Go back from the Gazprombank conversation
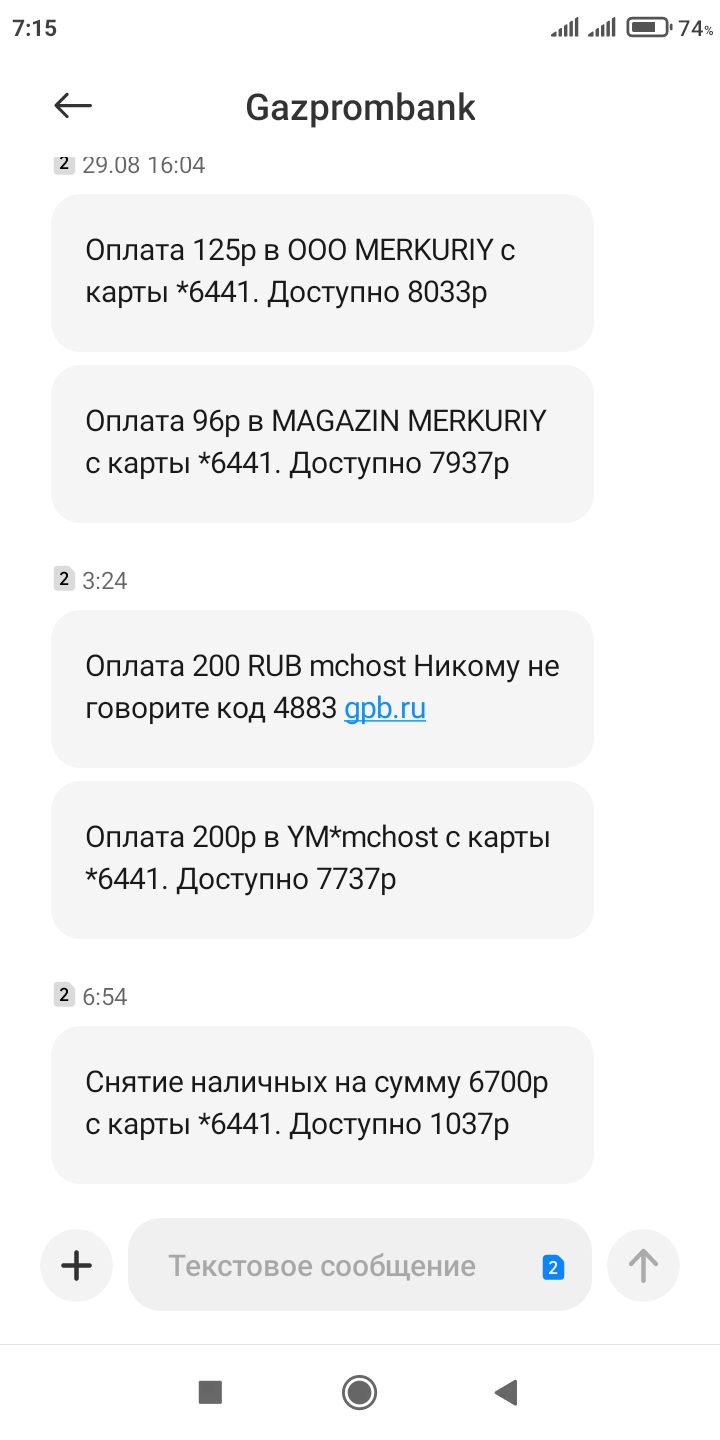Image resolution: width=720 pixels, height=1440 pixels. tap(73, 106)
